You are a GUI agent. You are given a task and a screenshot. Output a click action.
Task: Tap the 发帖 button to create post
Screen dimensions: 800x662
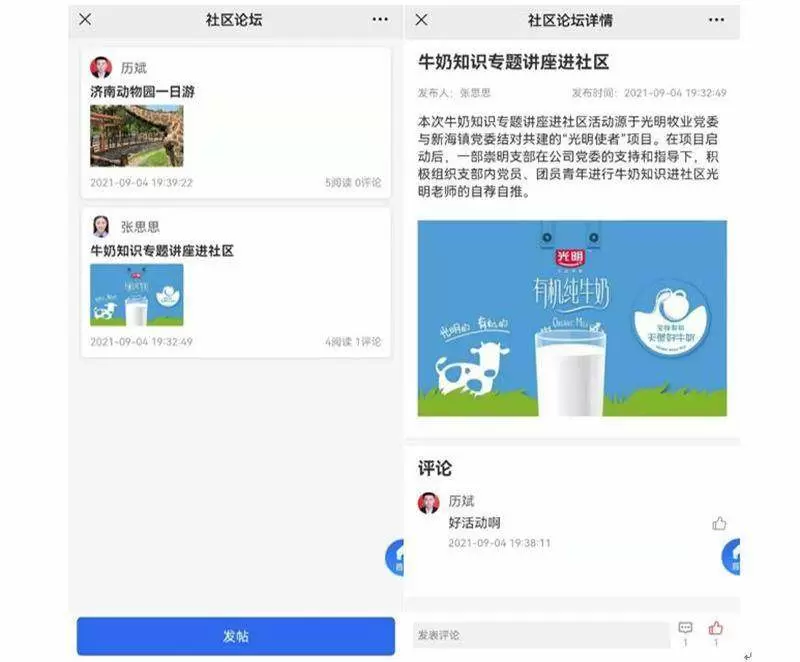[236, 636]
